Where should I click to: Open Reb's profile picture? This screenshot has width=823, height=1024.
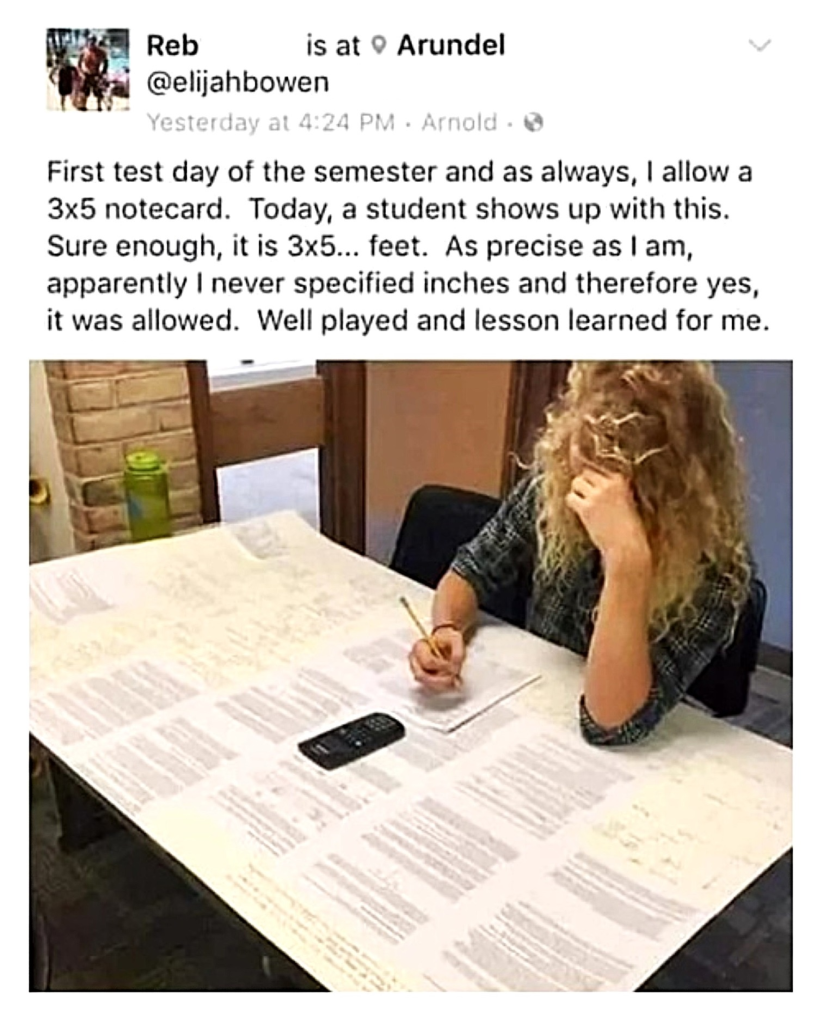click(88, 69)
